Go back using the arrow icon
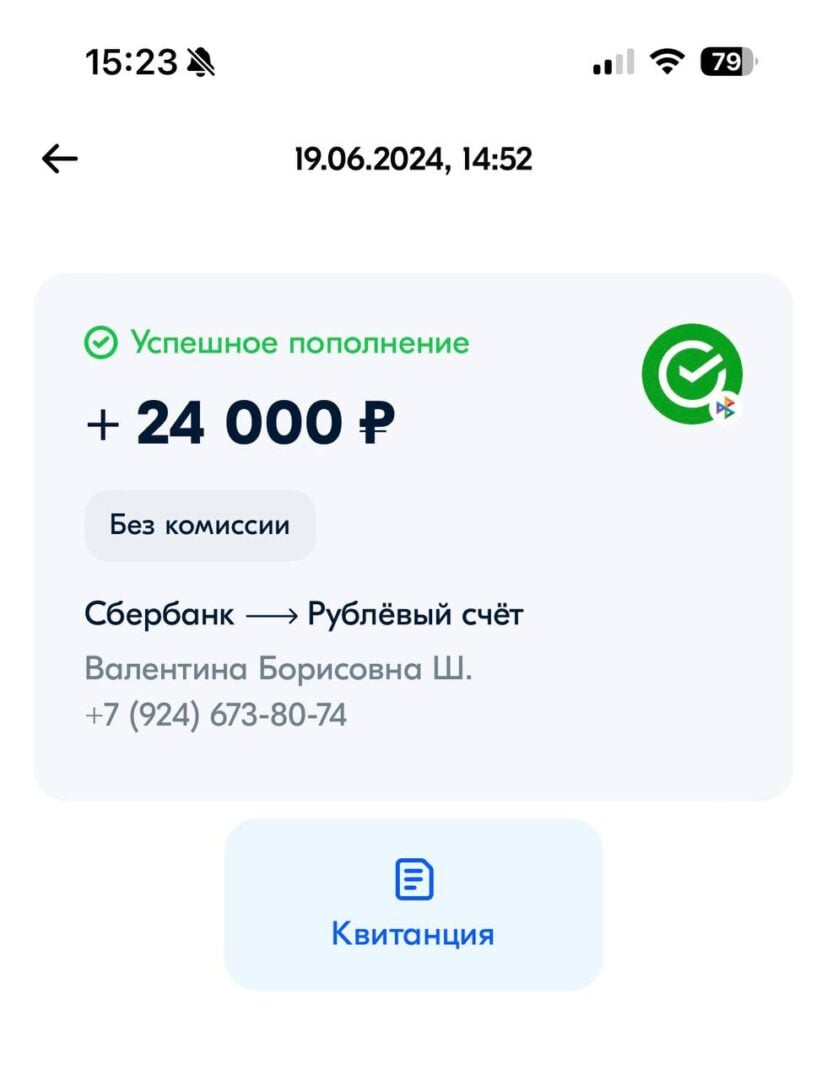 pyautogui.click(x=60, y=158)
